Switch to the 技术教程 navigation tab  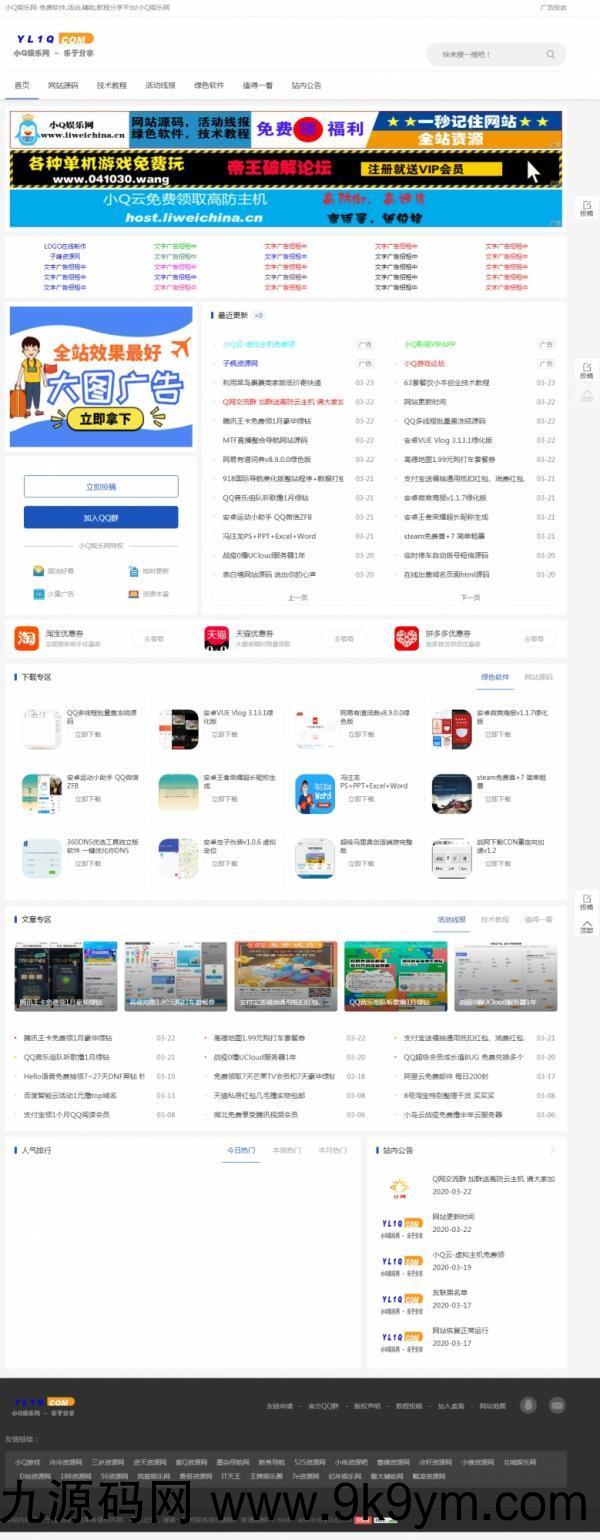click(111, 86)
